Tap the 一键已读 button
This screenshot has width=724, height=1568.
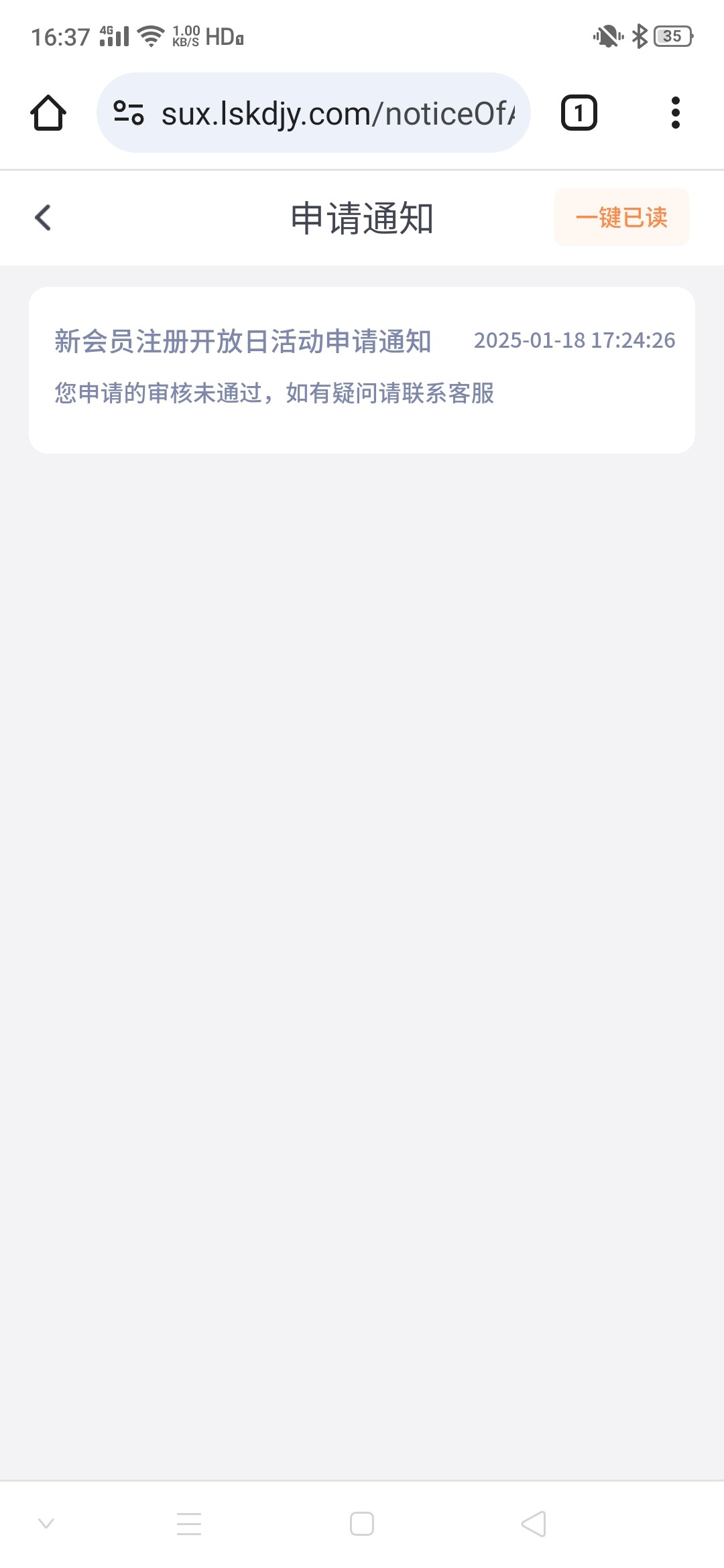pos(621,217)
